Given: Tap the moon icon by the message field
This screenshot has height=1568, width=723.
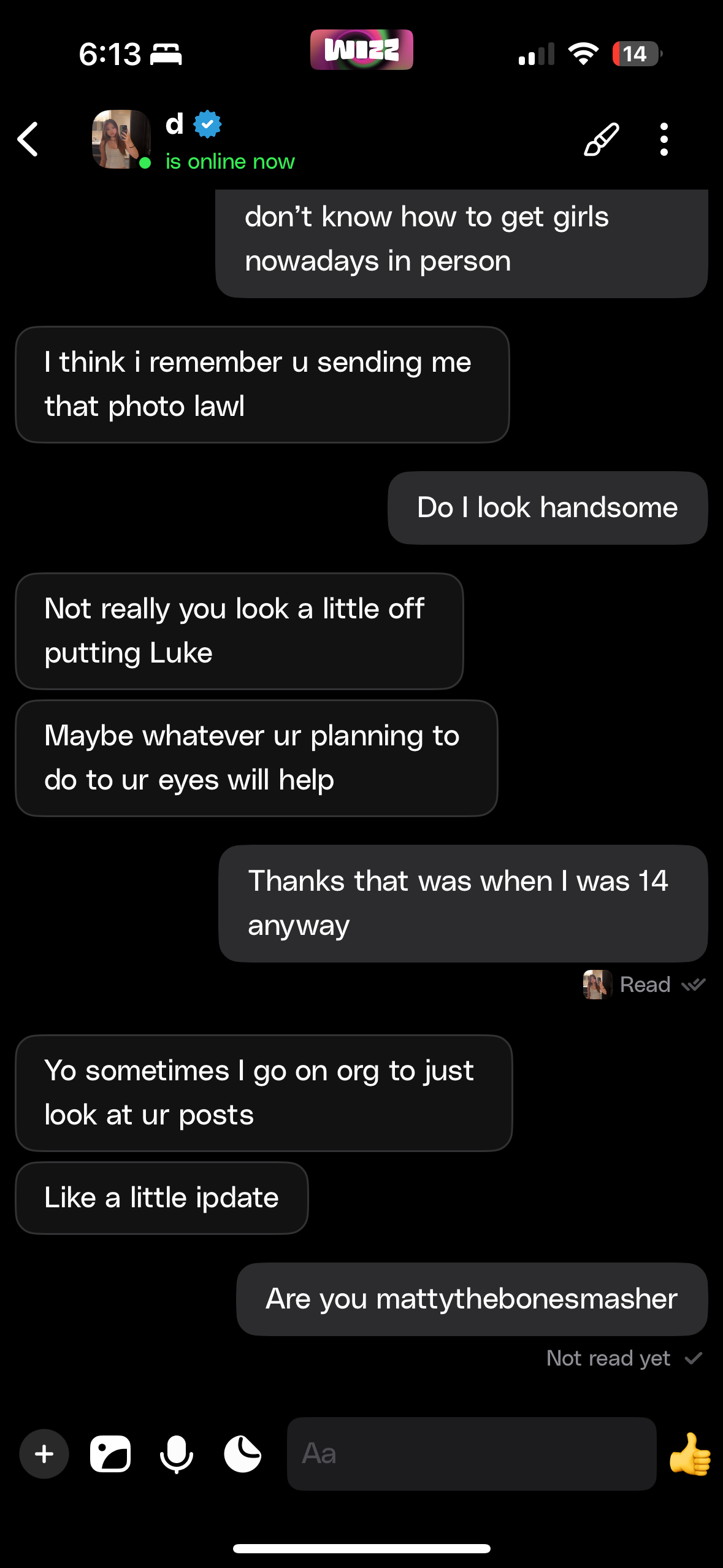Looking at the screenshot, I should click(243, 1453).
